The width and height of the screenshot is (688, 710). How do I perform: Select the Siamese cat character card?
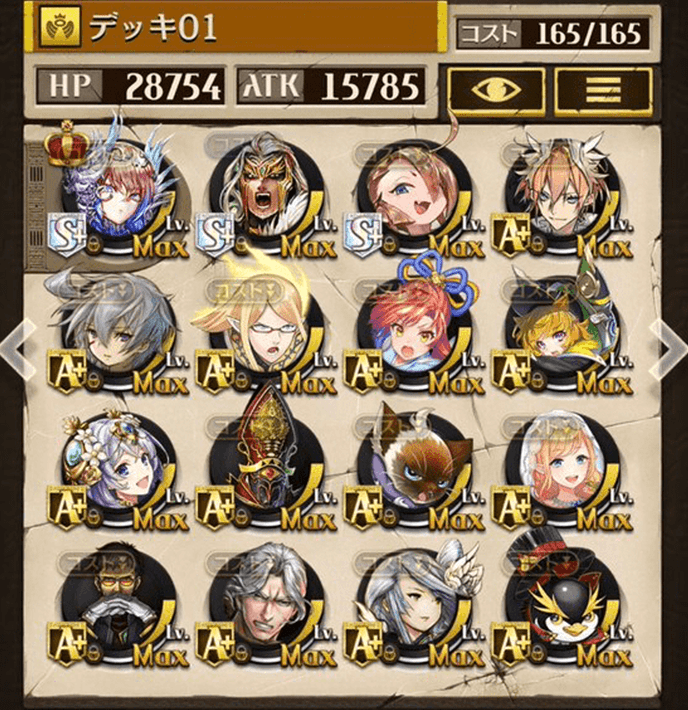coord(412,468)
